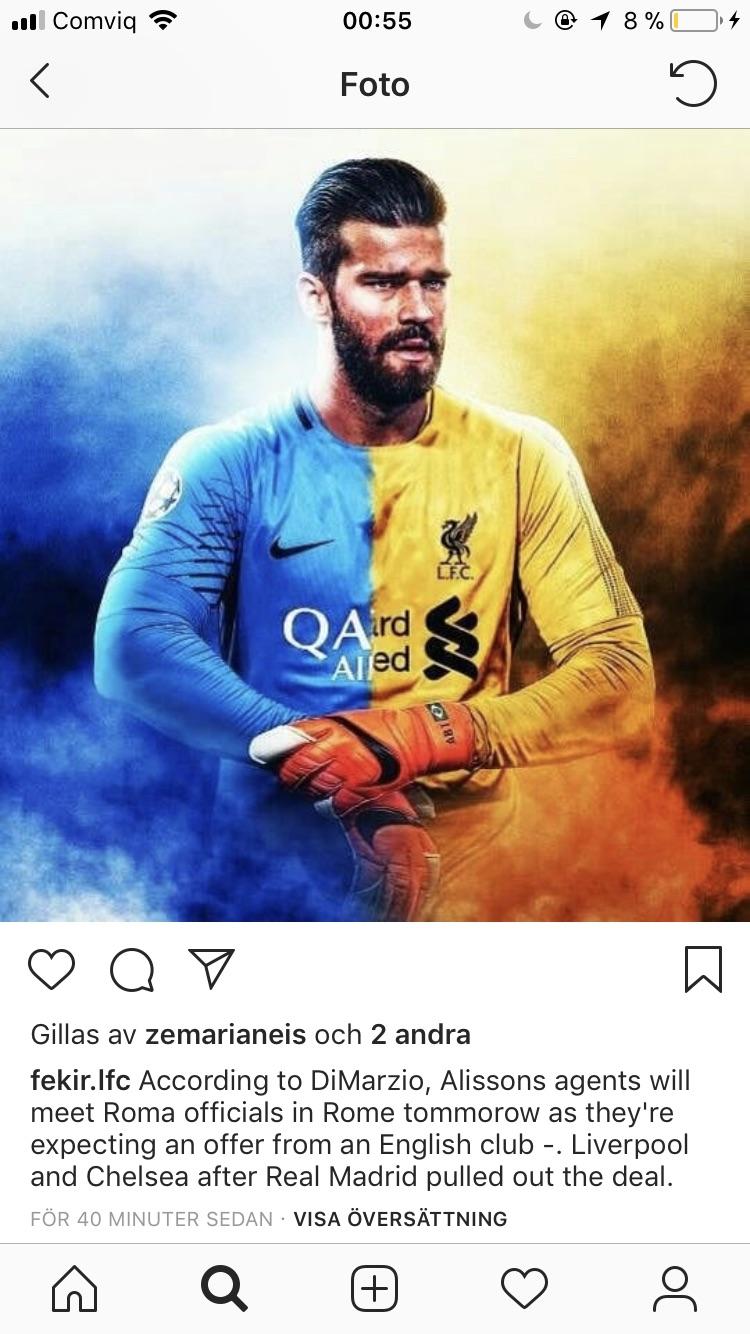The height and width of the screenshot is (1334, 750).
Task: Switch to the Search tab
Action: [x=224, y=1288]
